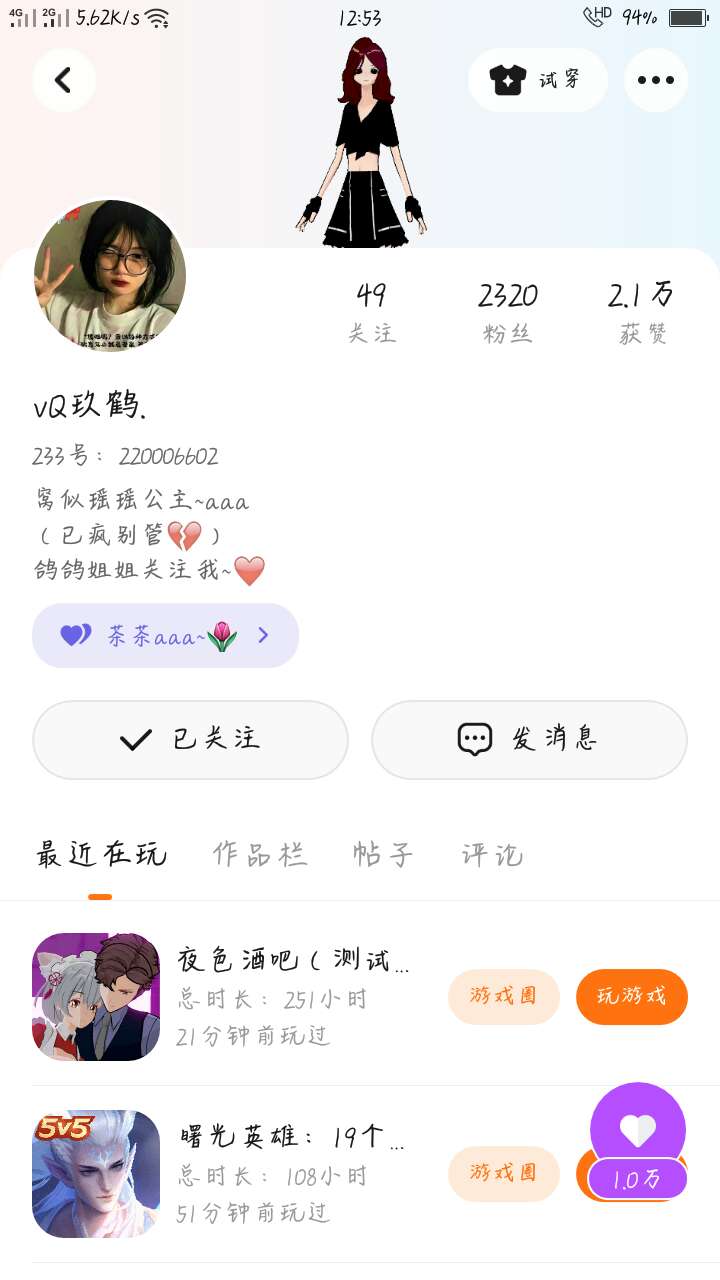Tap the 试穿 outfit try-on button
The image size is (720, 1280).
coord(537,80)
